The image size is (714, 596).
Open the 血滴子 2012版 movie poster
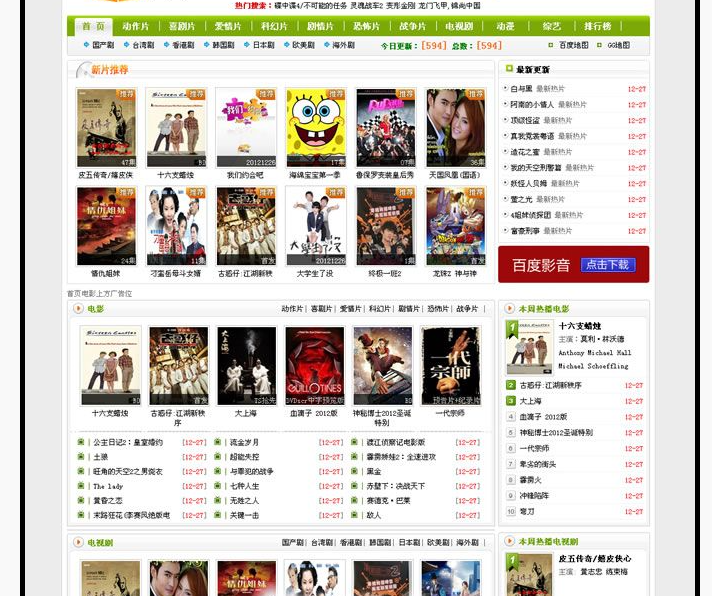click(x=315, y=365)
